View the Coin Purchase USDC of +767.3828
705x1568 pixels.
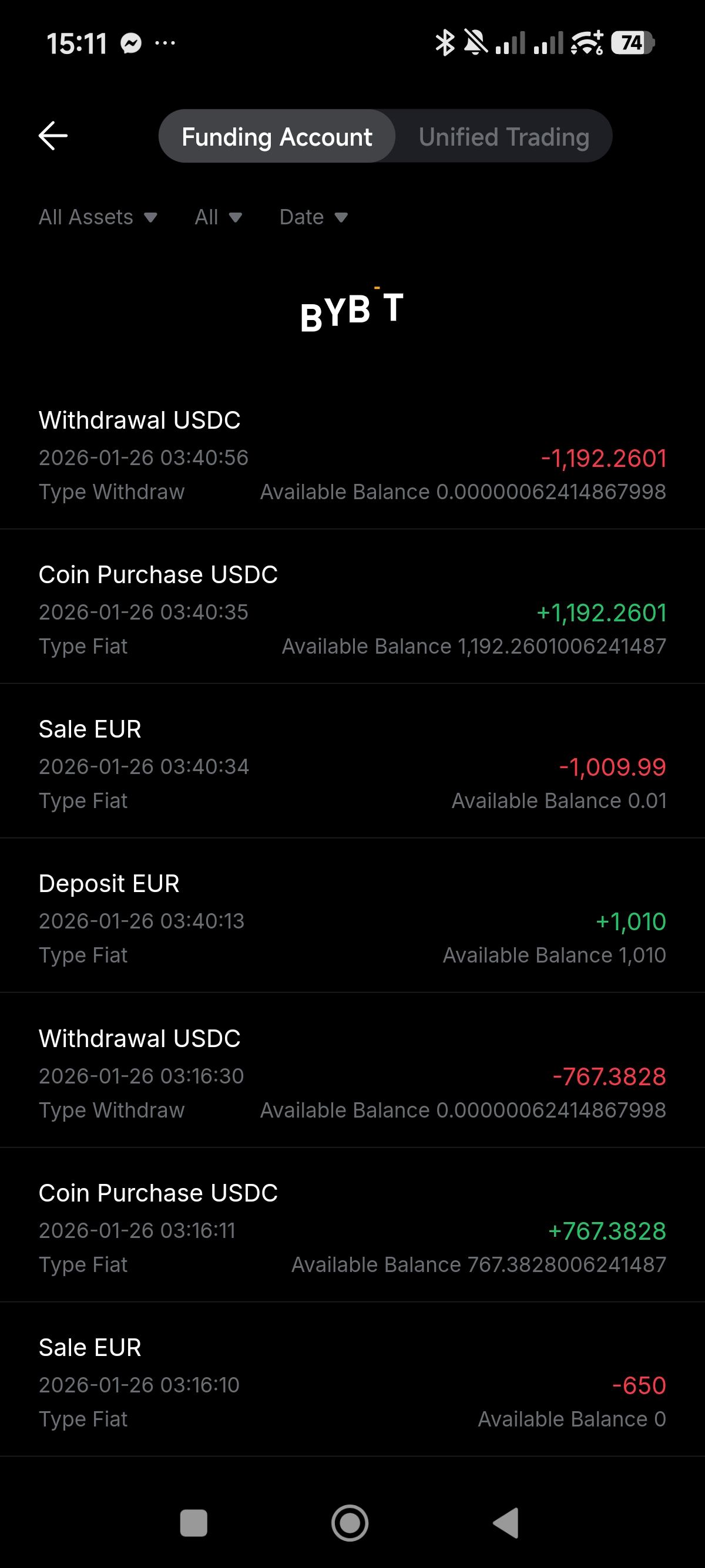(x=352, y=1229)
